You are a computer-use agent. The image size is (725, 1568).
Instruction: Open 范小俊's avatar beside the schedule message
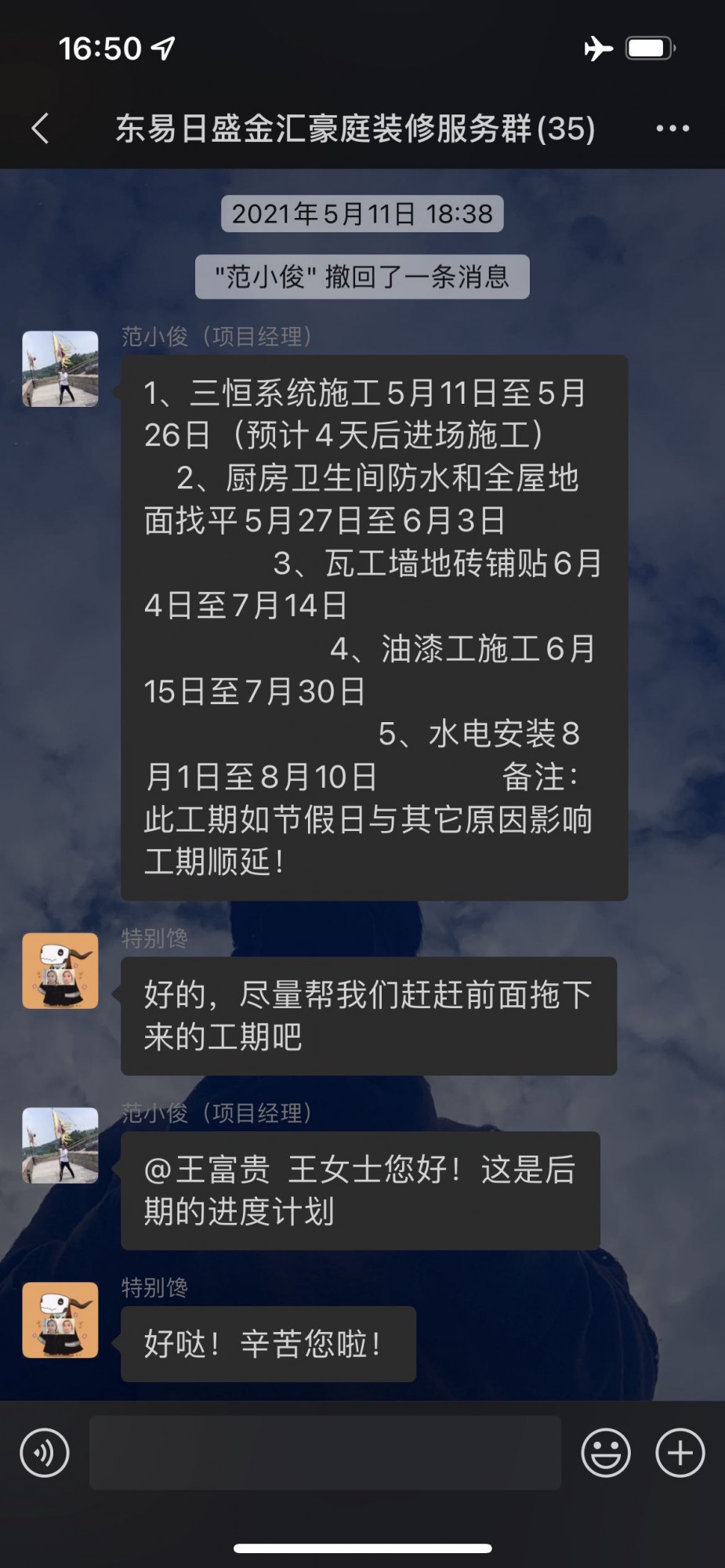point(60,368)
